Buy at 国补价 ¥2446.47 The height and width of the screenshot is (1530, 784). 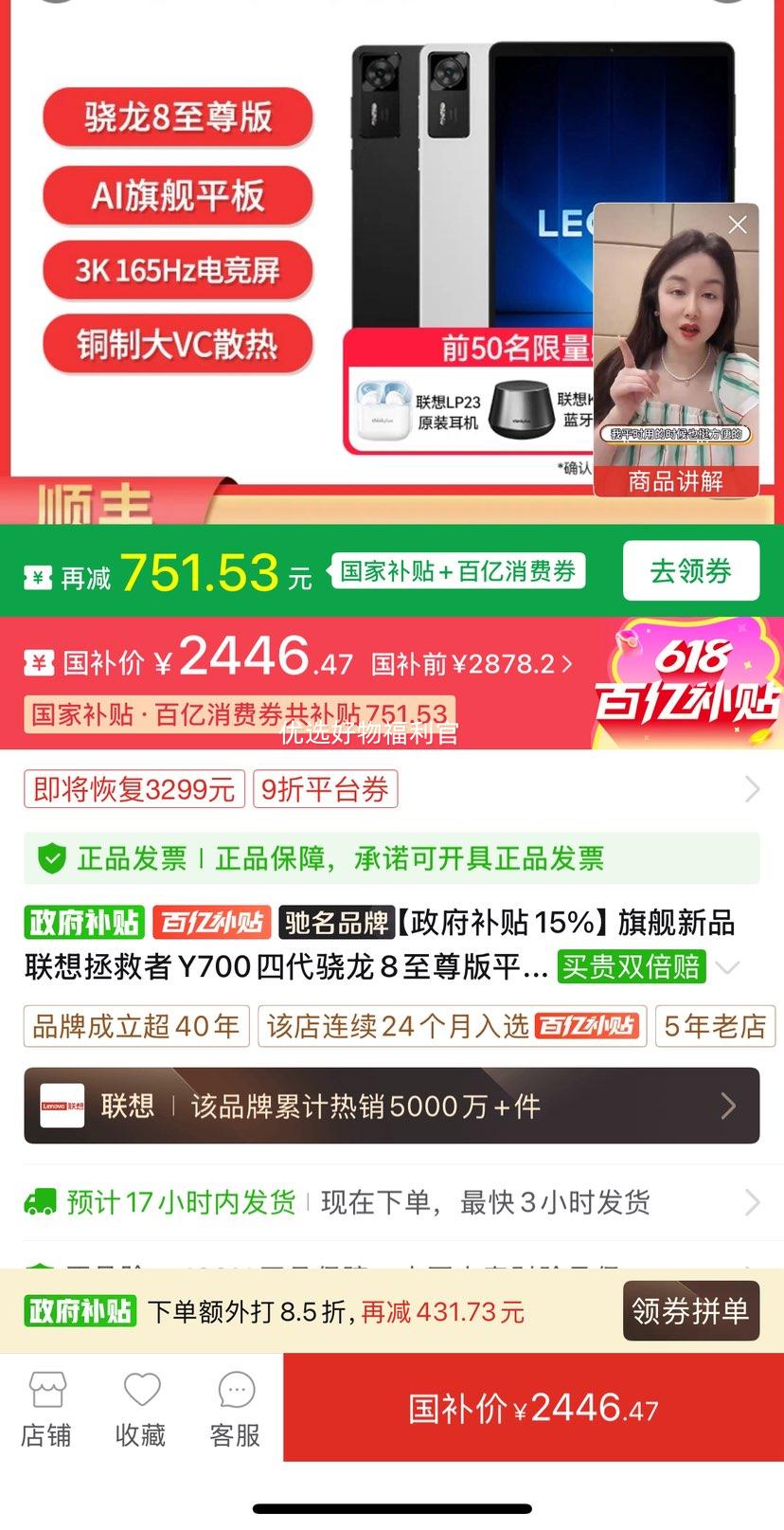pyautogui.click(x=533, y=1409)
